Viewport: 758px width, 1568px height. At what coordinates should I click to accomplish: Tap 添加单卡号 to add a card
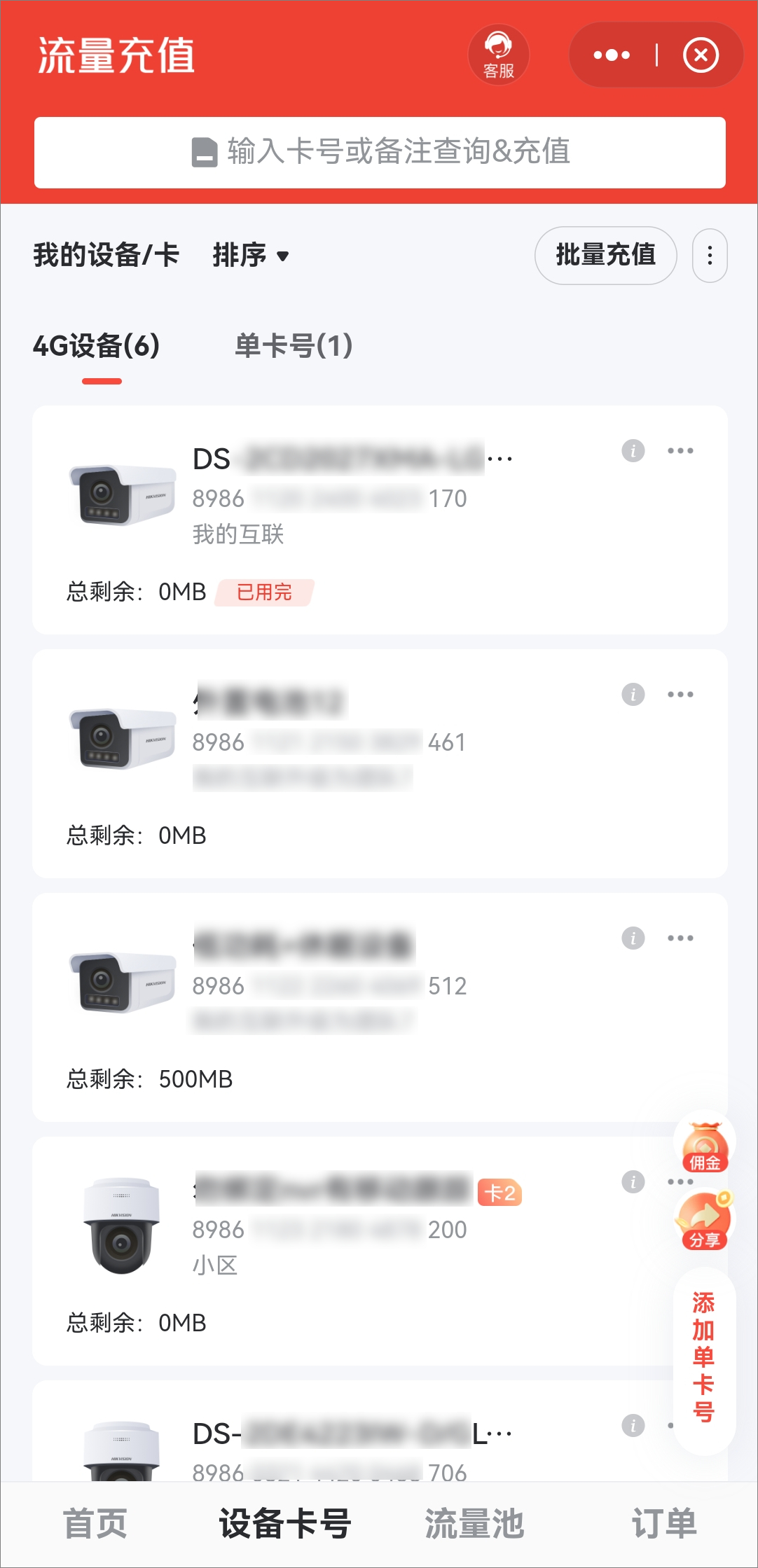pos(703,1357)
